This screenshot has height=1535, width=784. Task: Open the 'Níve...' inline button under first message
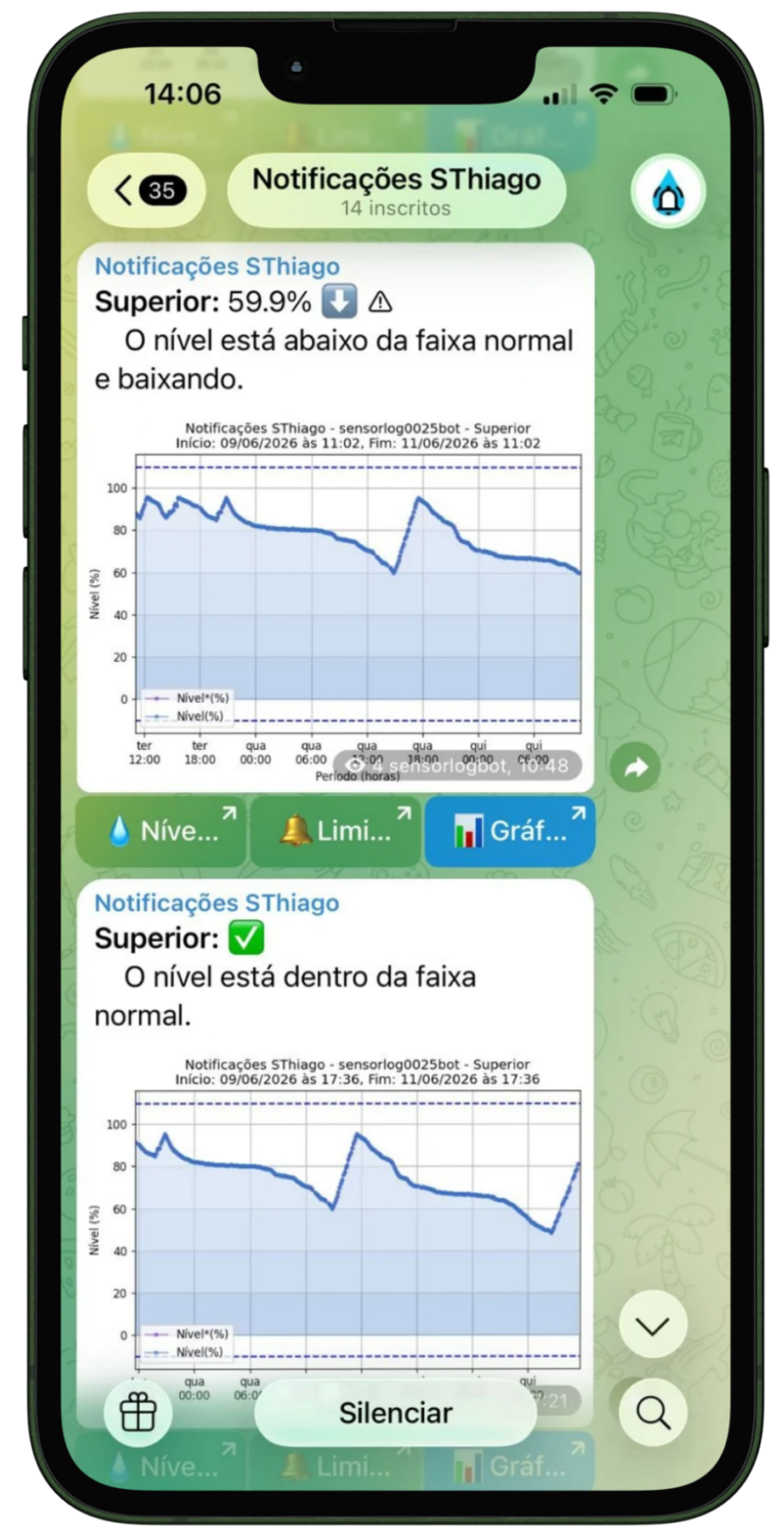(160, 831)
